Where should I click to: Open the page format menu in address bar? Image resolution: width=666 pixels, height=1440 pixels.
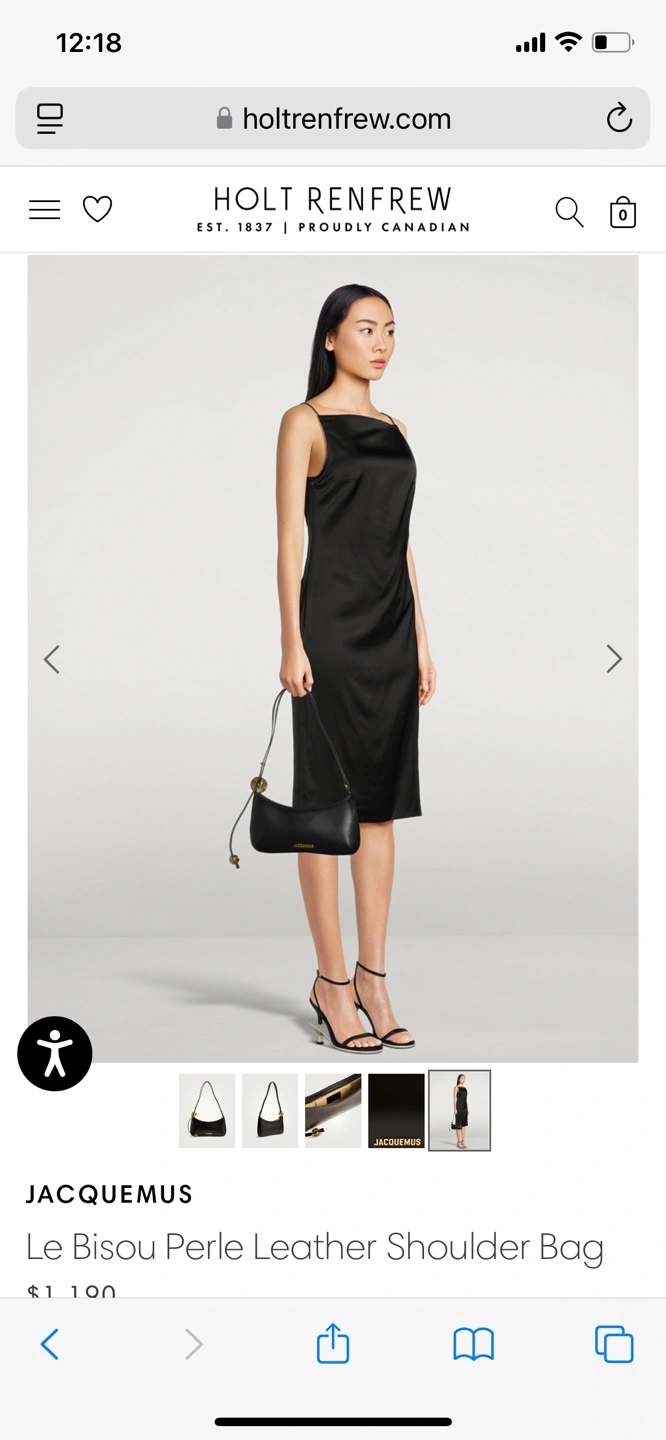50,119
